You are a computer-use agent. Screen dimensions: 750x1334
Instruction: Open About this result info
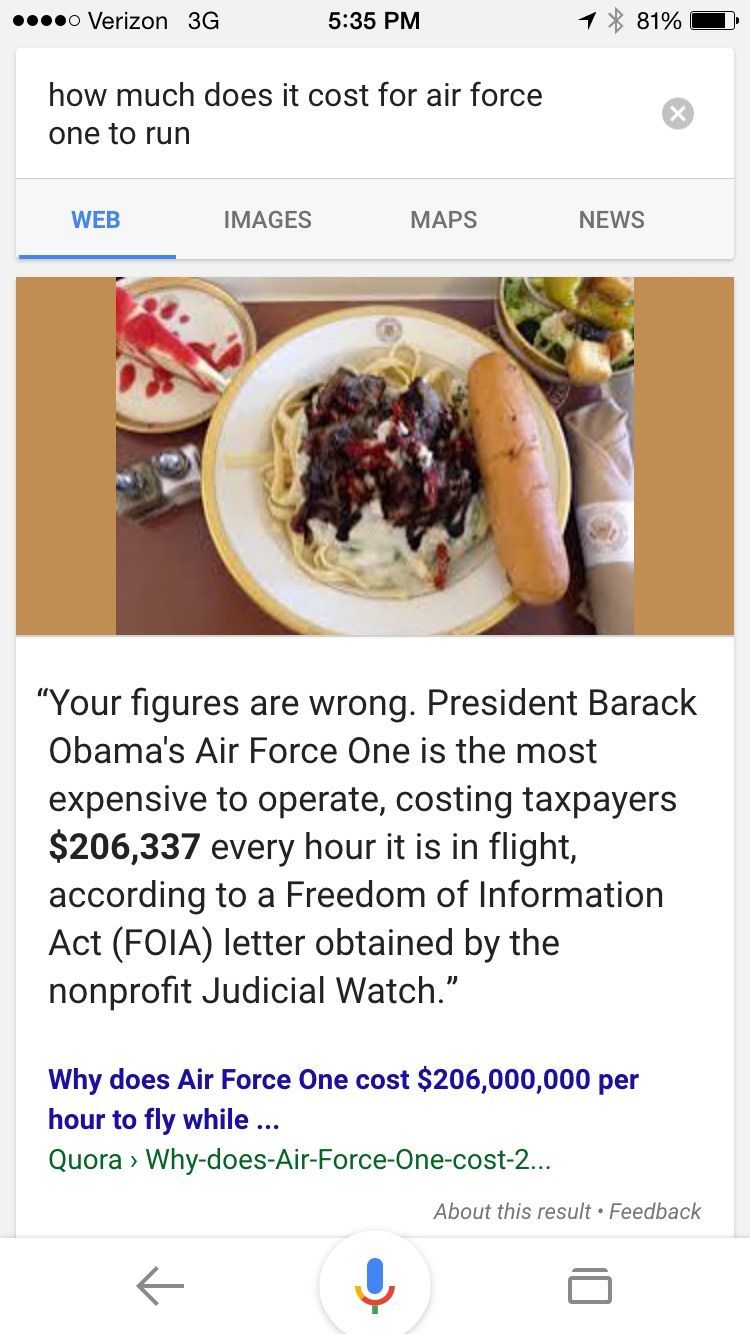pos(512,1211)
